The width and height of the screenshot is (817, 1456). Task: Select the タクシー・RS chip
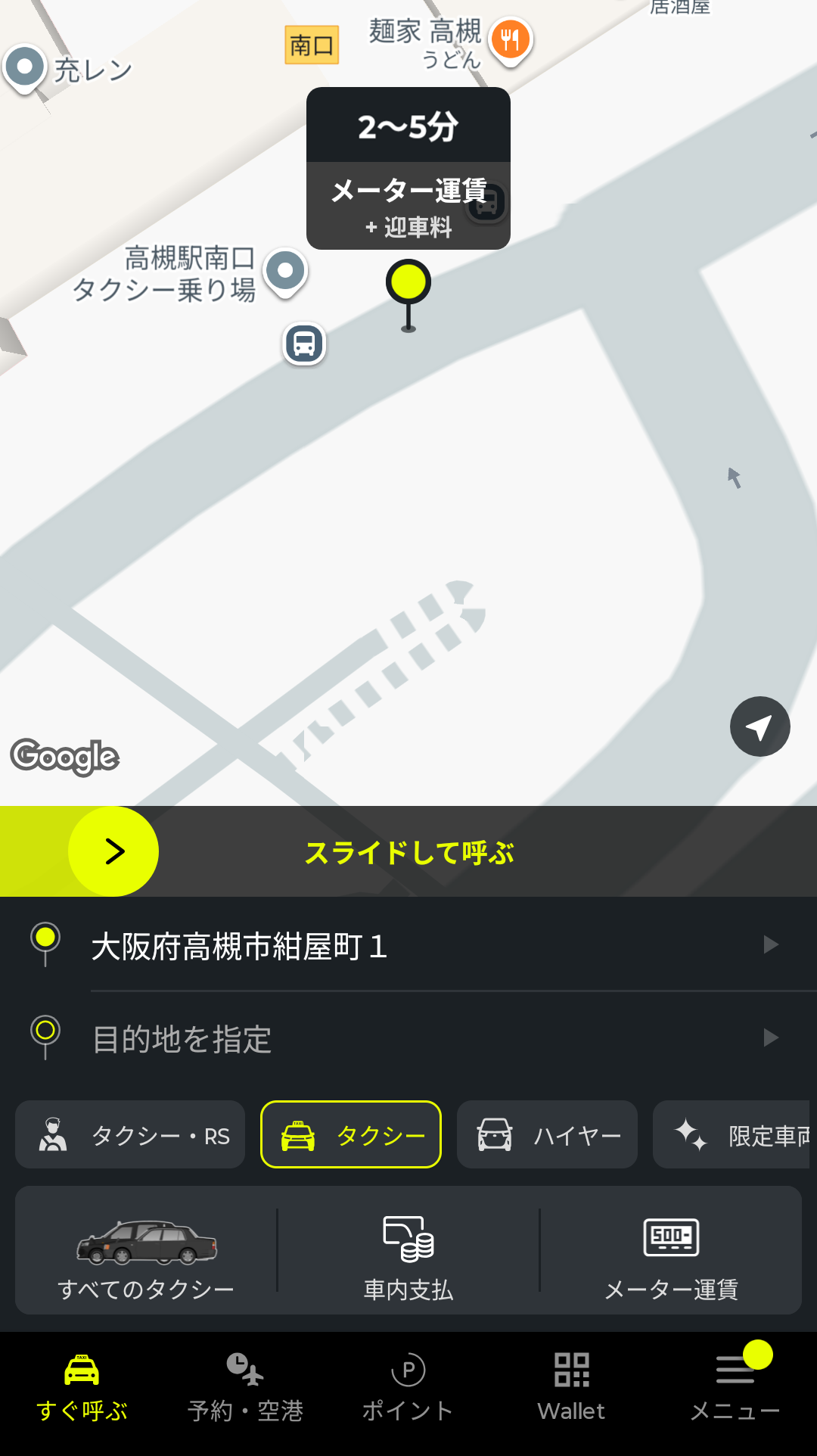click(130, 1135)
